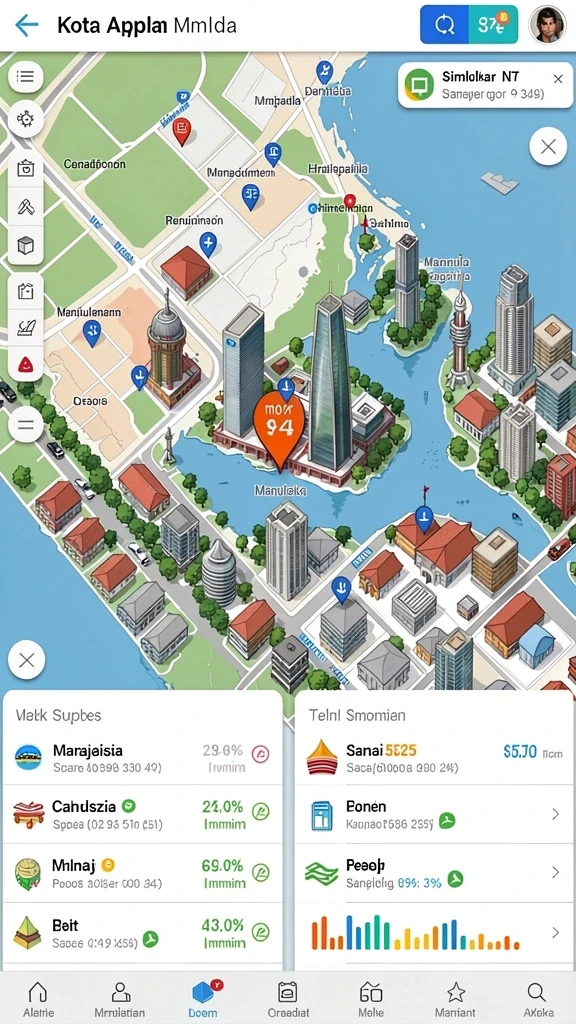This screenshot has height=1024, width=576.
Task: Open the Cahulszia row
Action: click(x=142, y=814)
